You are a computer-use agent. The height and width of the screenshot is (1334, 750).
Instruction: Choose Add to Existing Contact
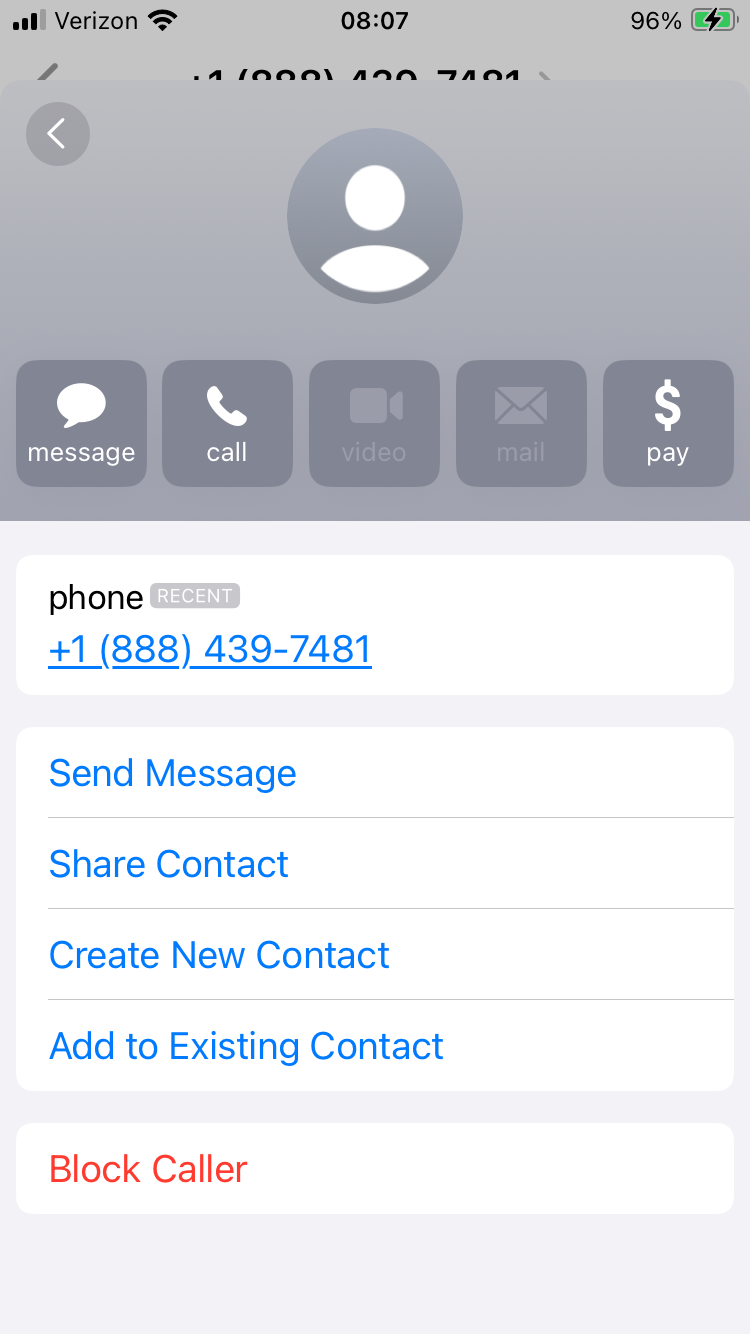(x=375, y=1046)
